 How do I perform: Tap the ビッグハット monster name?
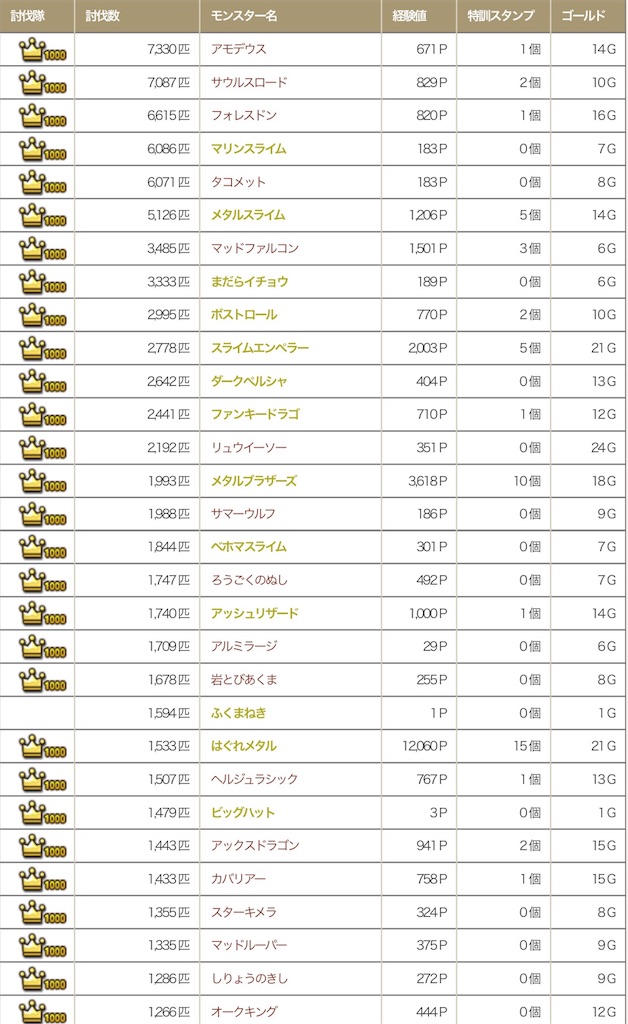pyautogui.click(x=243, y=812)
